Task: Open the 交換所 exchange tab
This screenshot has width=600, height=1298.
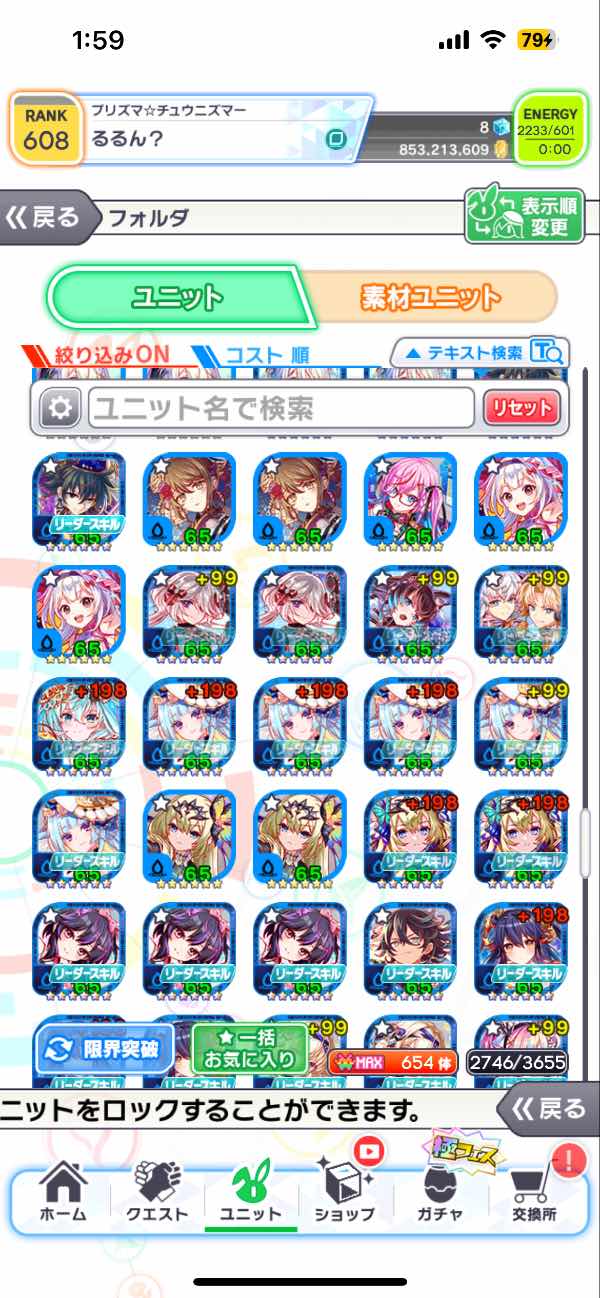Action: pos(533,1192)
